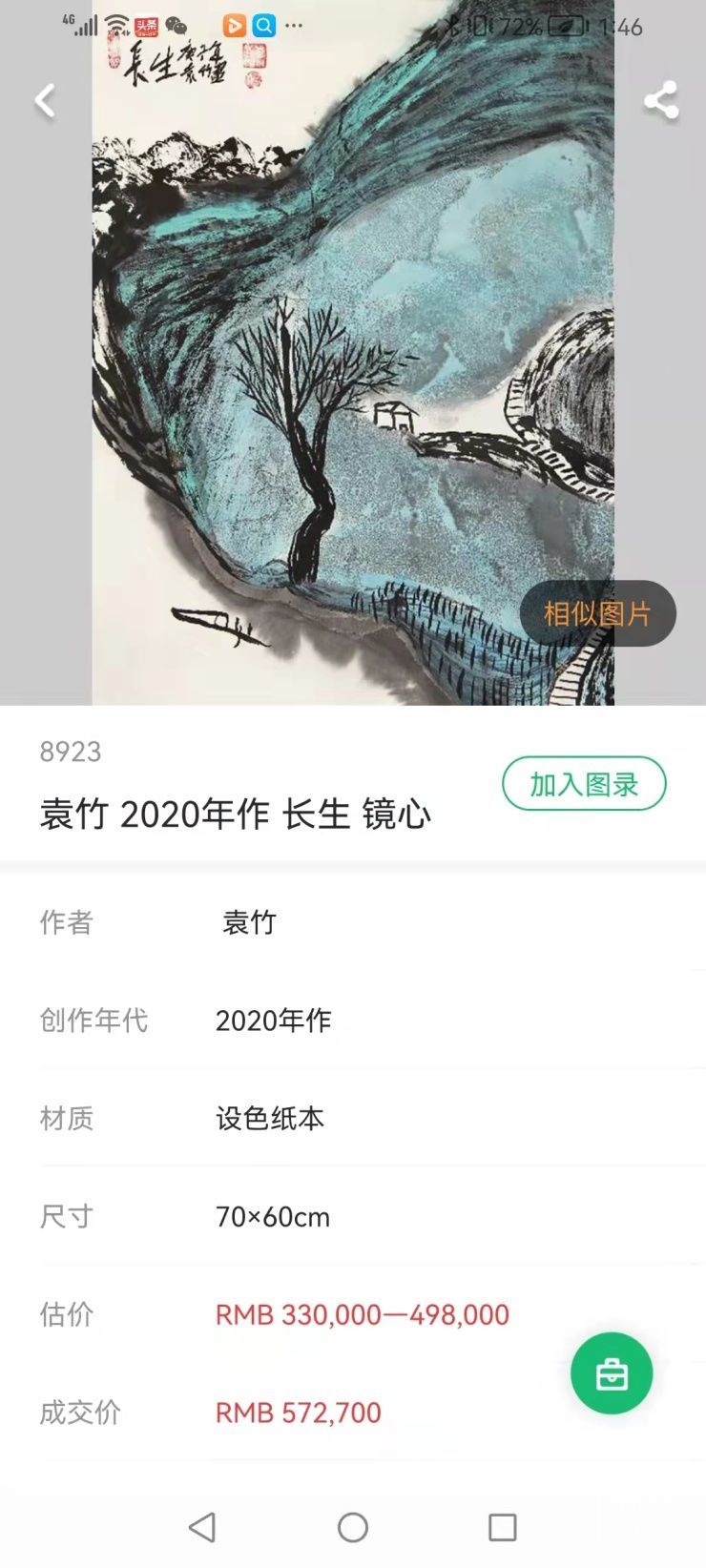This screenshot has width=706, height=1568.
Task: Add this lot via 加入图录
Action: tap(584, 784)
